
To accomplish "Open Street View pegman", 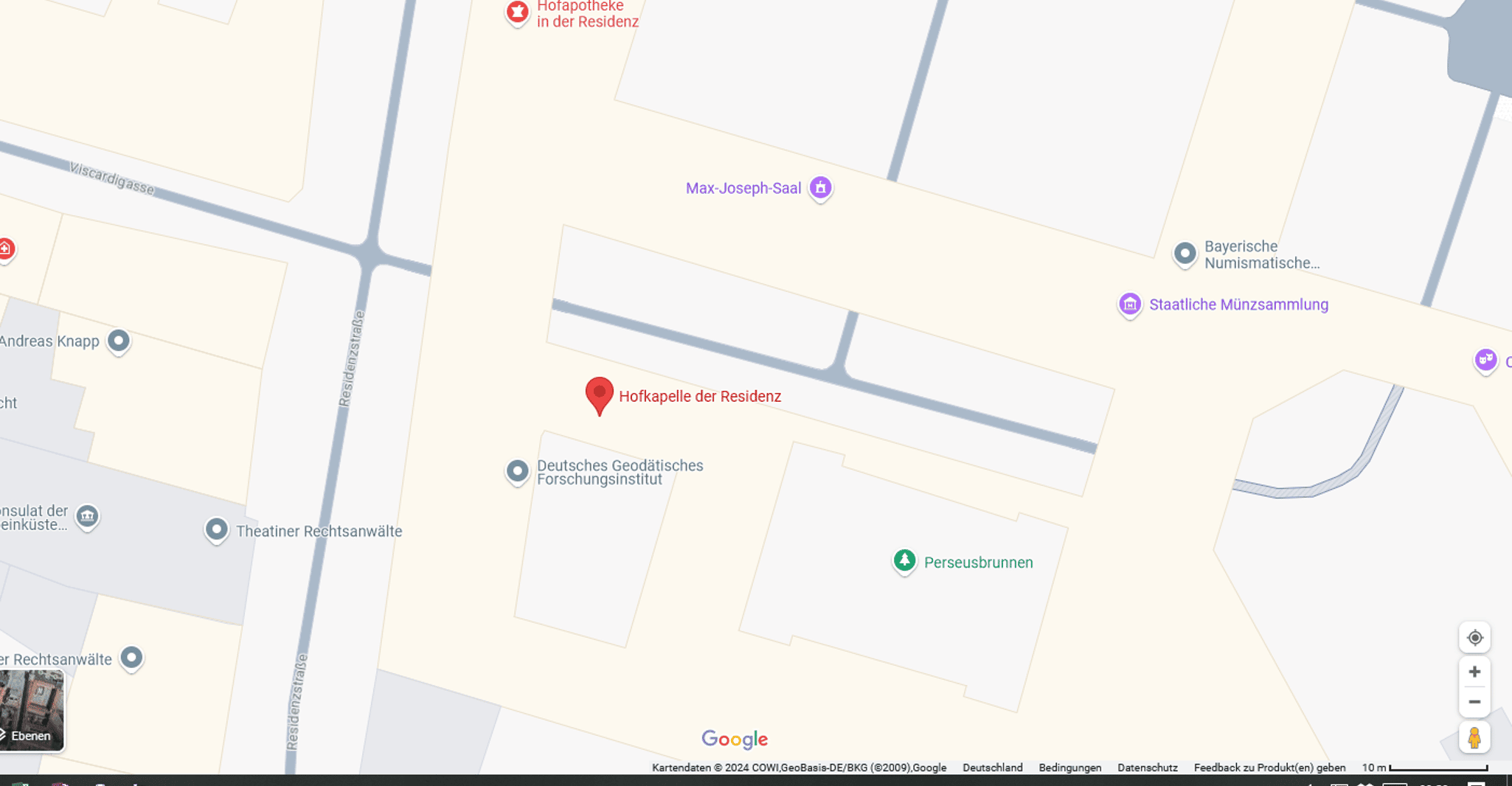I will pos(1474,737).
